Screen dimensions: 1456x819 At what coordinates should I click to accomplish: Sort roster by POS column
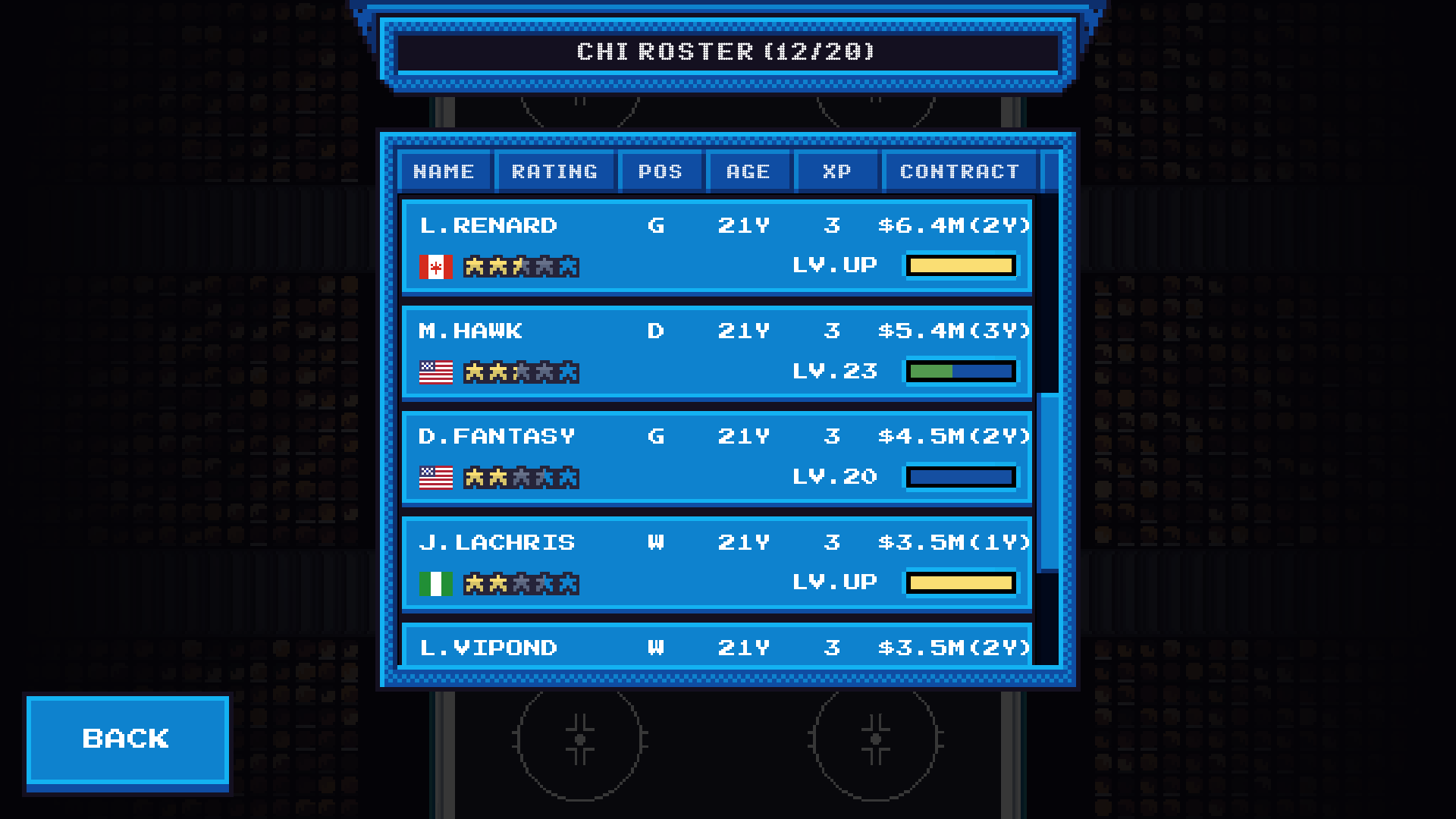tap(660, 172)
